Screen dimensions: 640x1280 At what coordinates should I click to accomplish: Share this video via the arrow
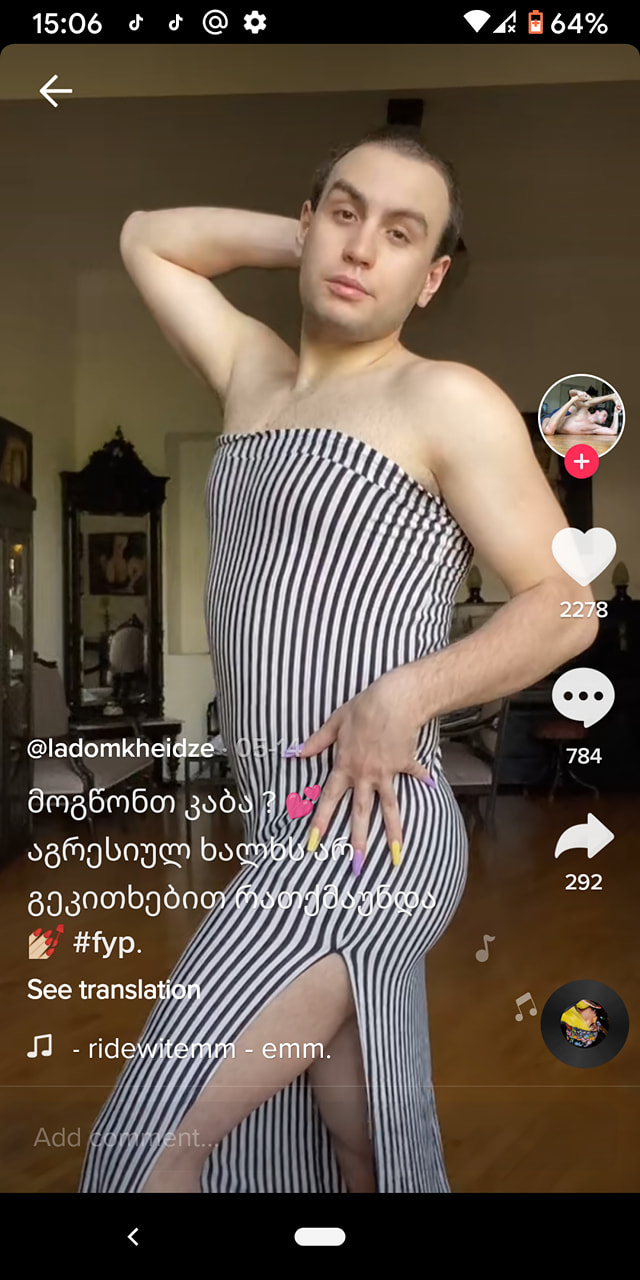tap(584, 837)
